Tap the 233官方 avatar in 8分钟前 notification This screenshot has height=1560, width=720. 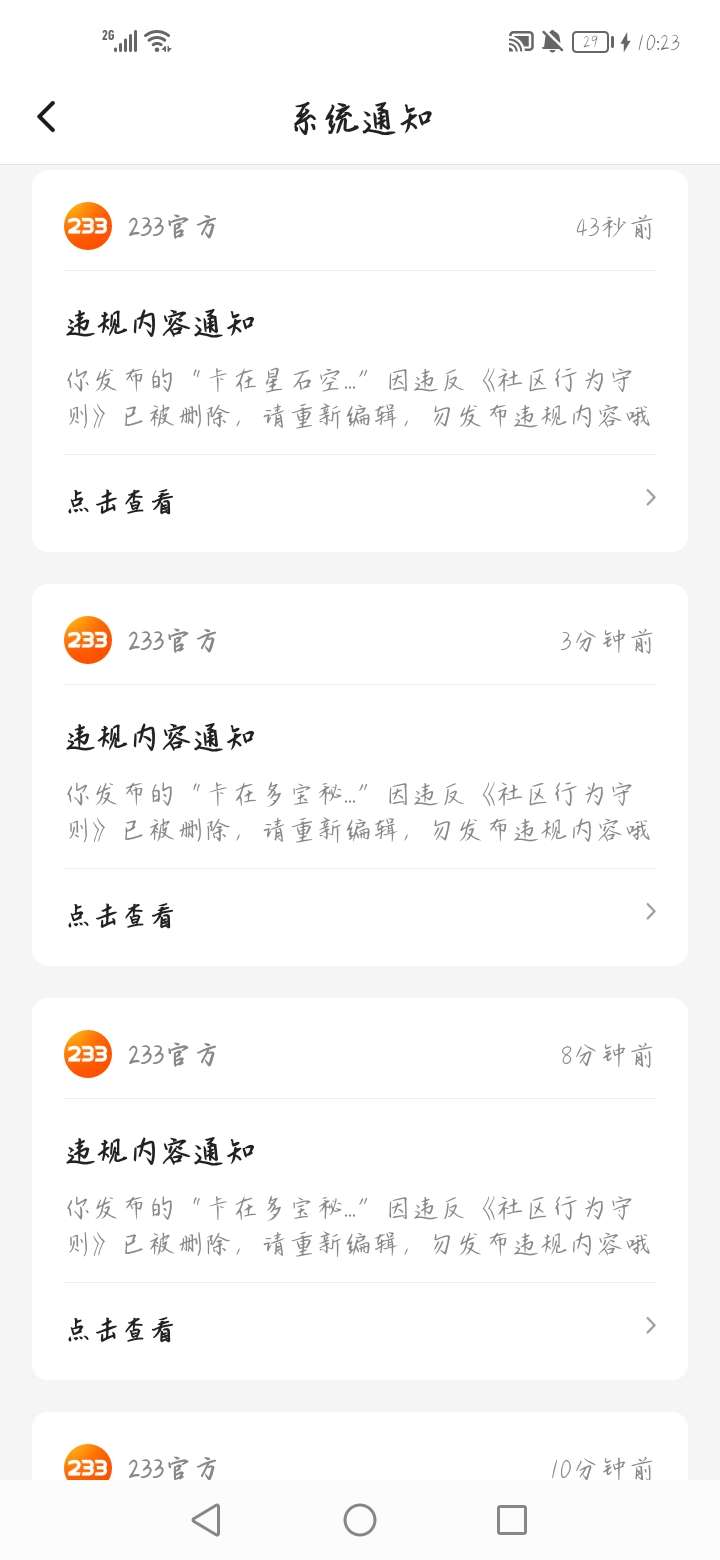click(x=88, y=1054)
